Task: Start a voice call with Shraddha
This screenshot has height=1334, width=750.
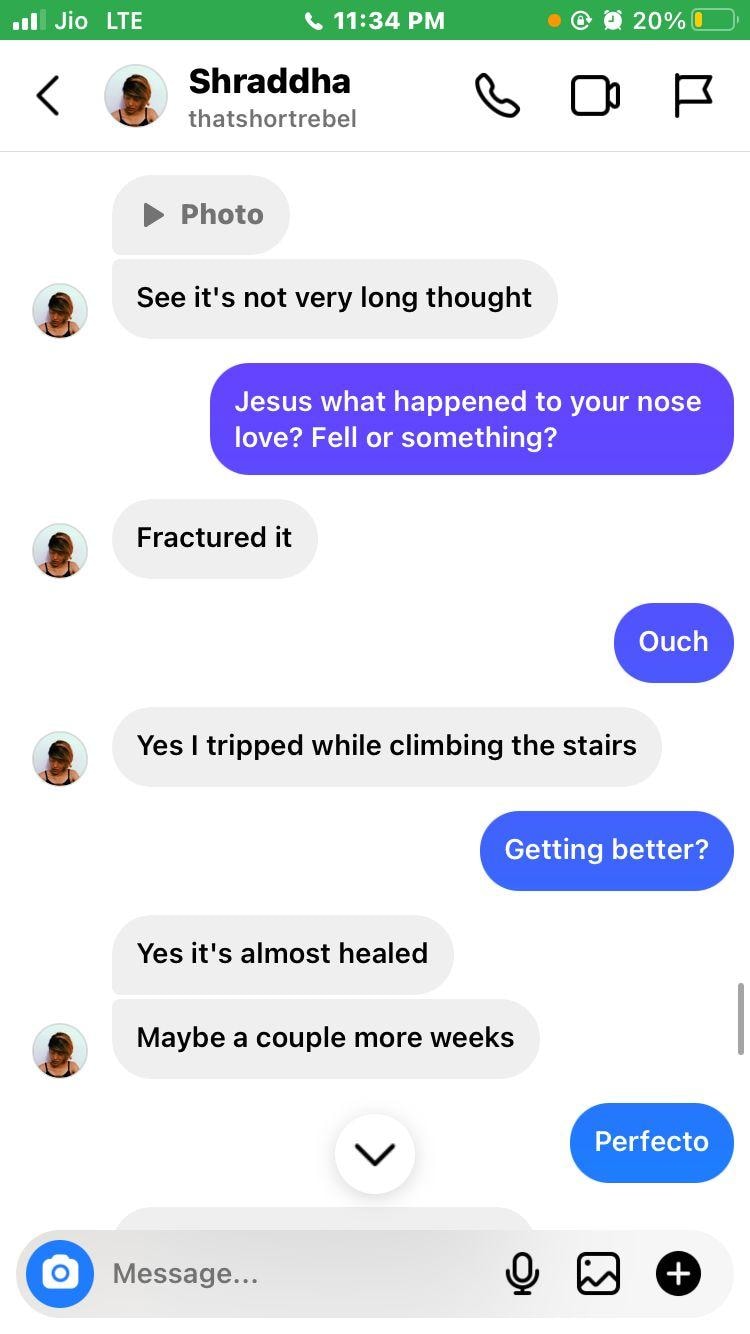Action: [x=498, y=95]
